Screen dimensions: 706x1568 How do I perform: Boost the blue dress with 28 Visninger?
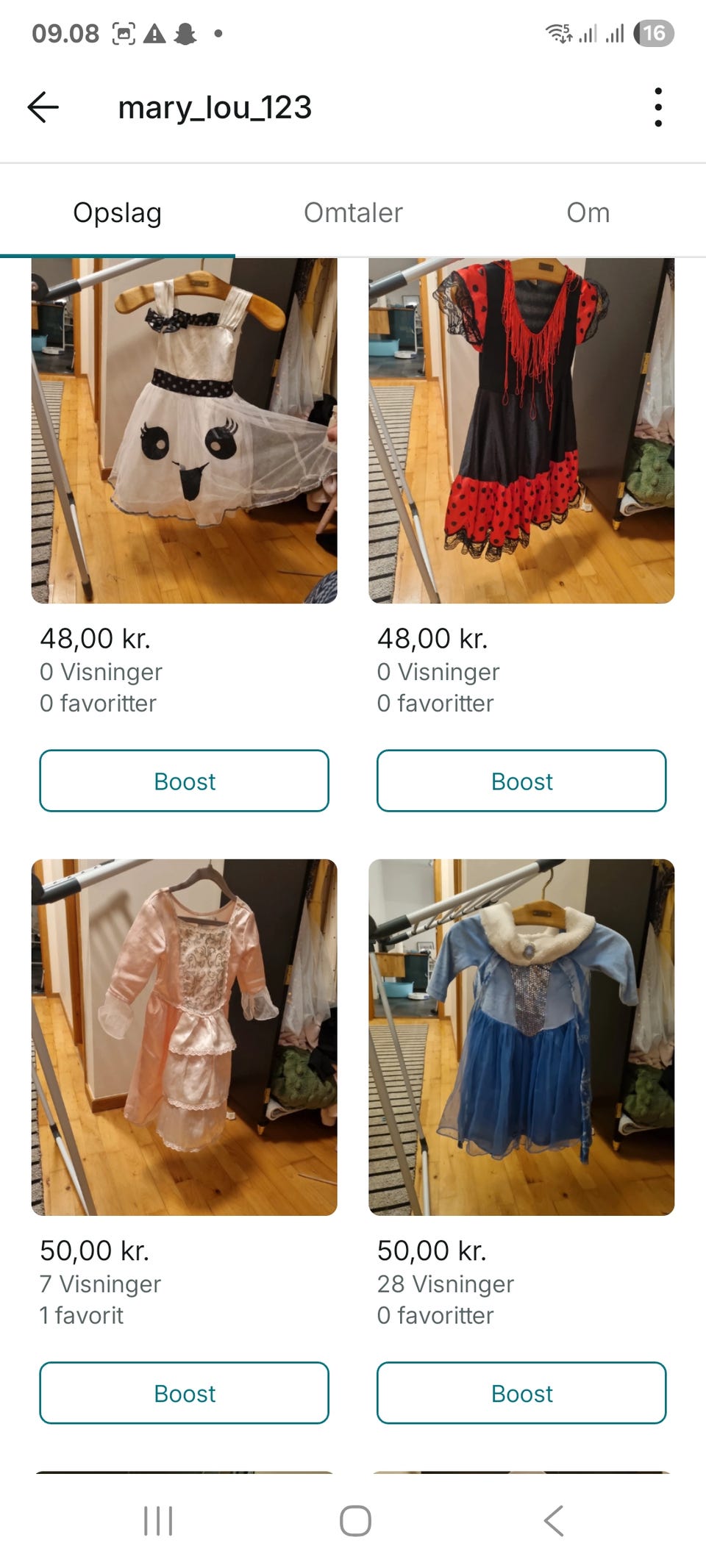(x=521, y=1393)
